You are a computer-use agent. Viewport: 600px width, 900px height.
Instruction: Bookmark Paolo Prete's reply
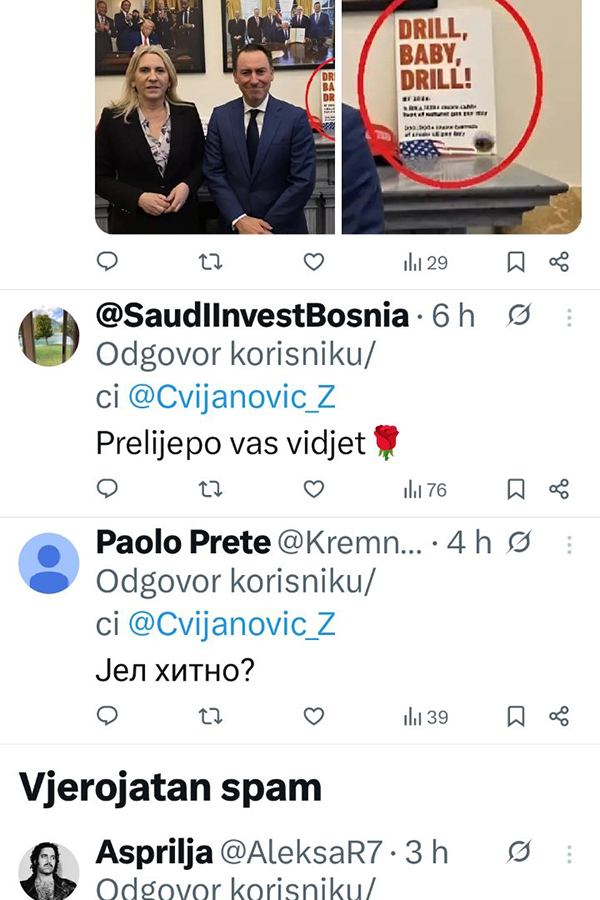pos(516,716)
